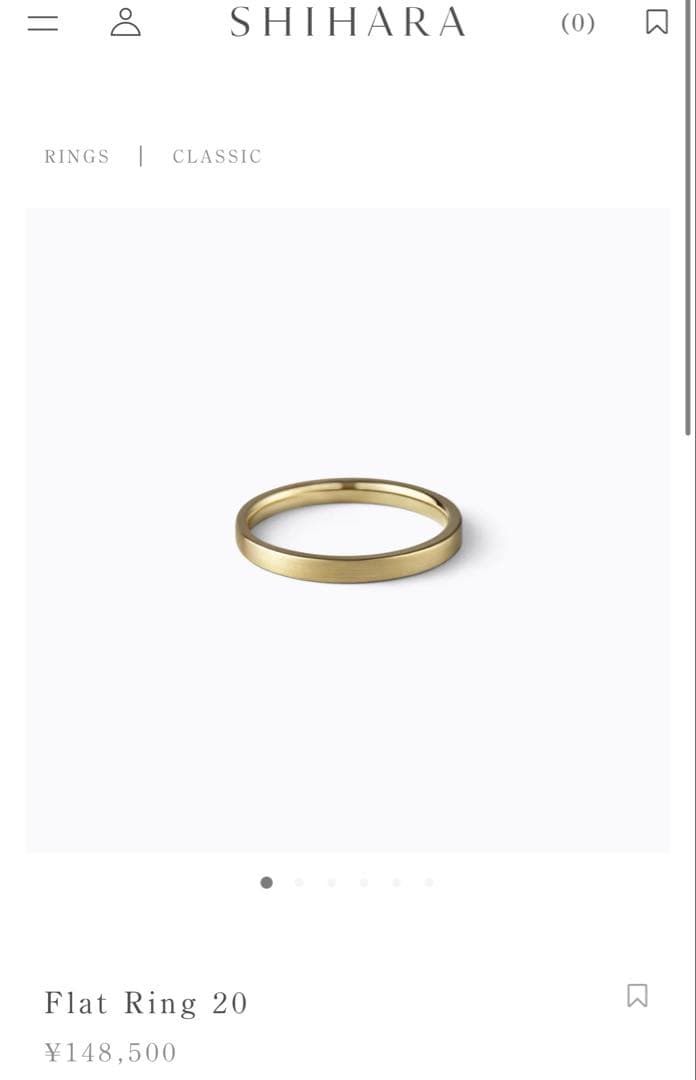Open the account profile icon
Image resolution: width=696 pixels, height=1080 pixels.
(125, 22)
